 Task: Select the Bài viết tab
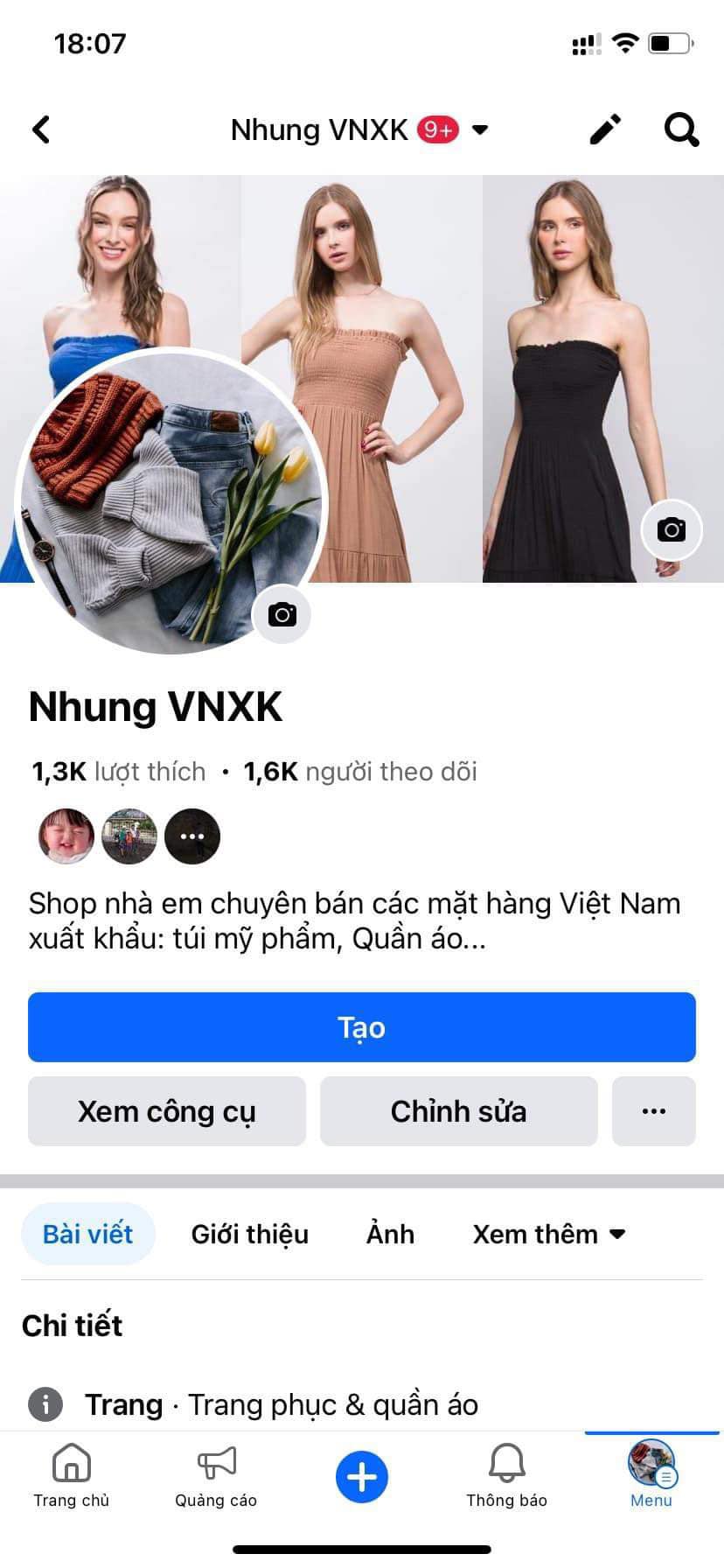[x=87, y=1234]
